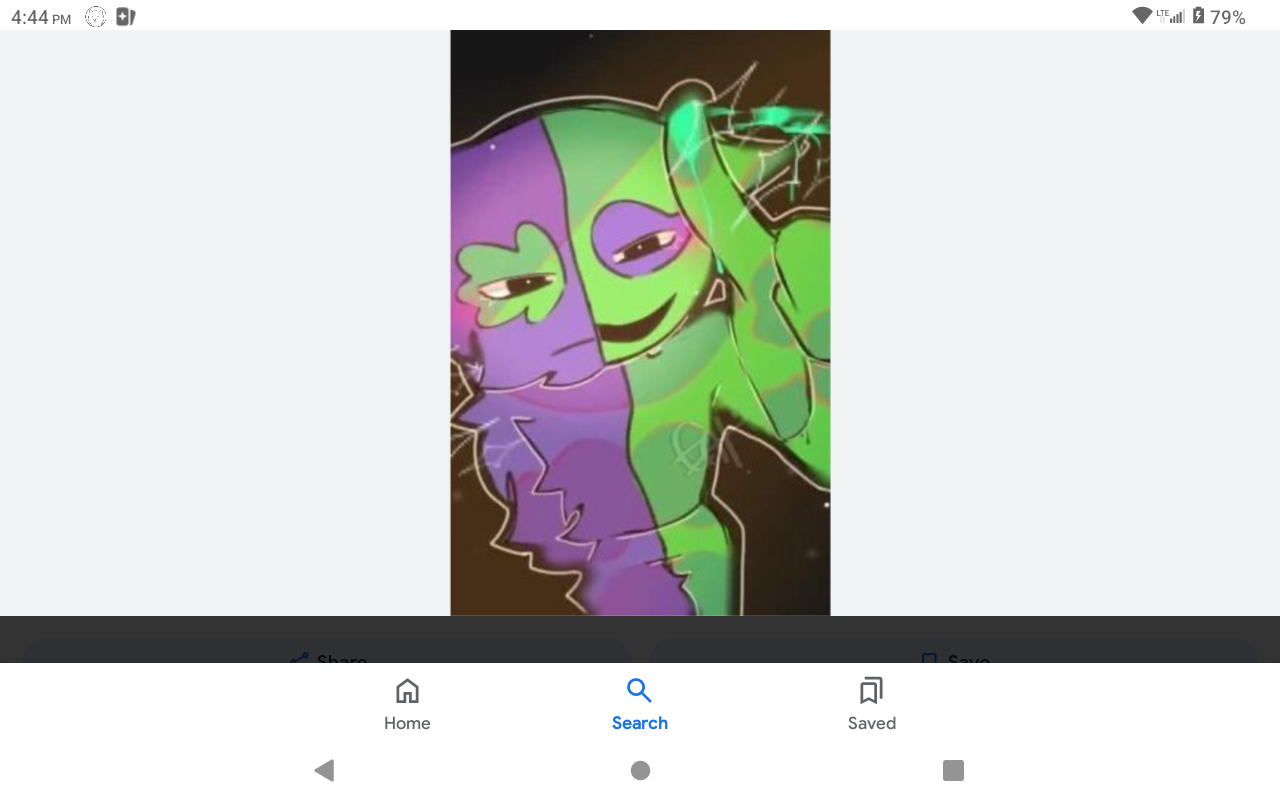Open the artwork image preview
Image resolution: width=1280 pixels, height=800 pixels.
click(640, 322)
